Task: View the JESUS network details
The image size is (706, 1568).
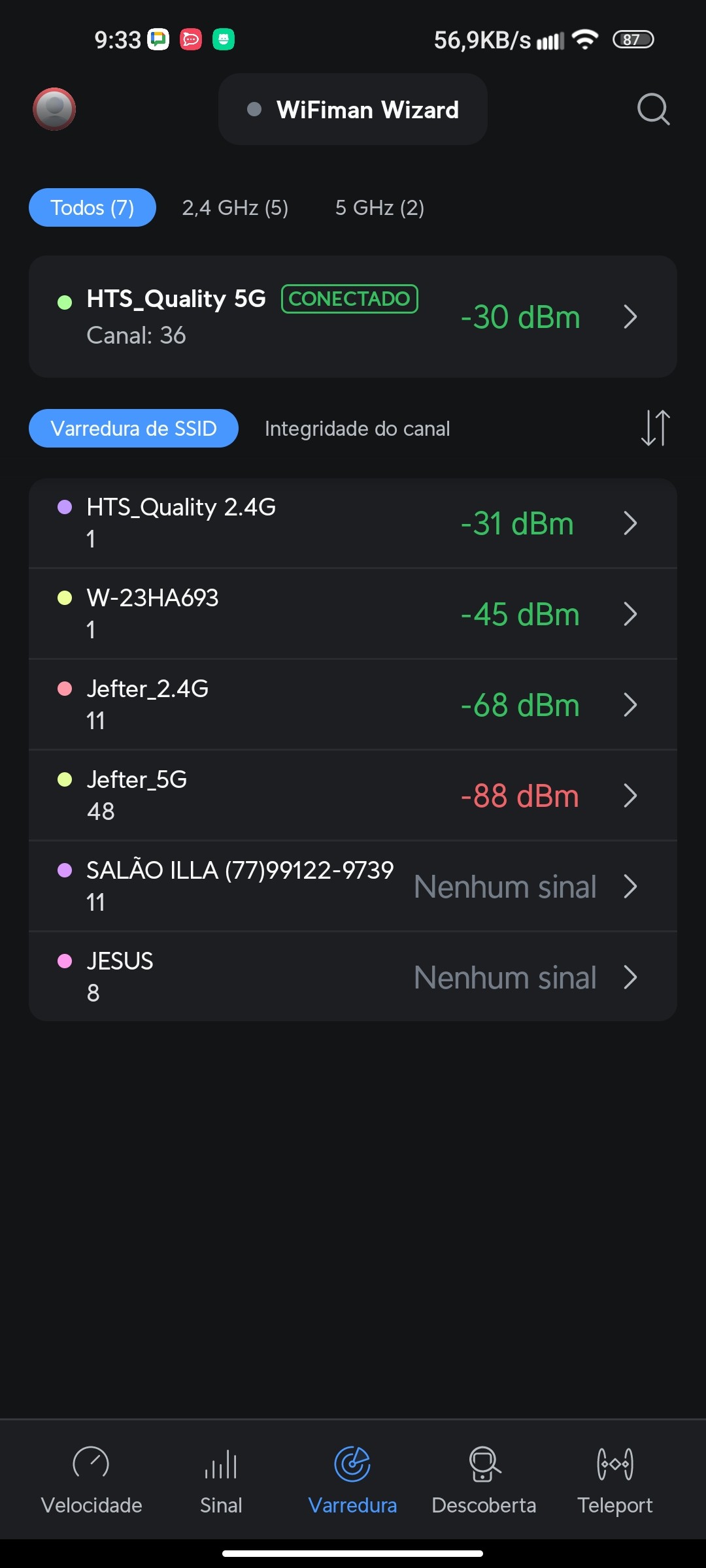Action: [x=353, y=977]
